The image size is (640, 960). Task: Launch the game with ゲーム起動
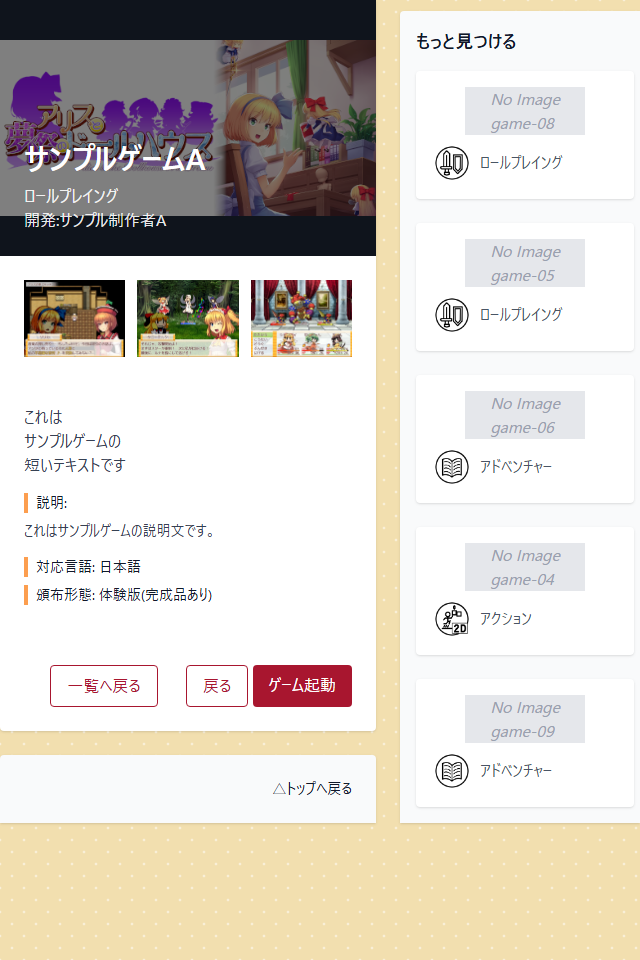pos(302,686)
